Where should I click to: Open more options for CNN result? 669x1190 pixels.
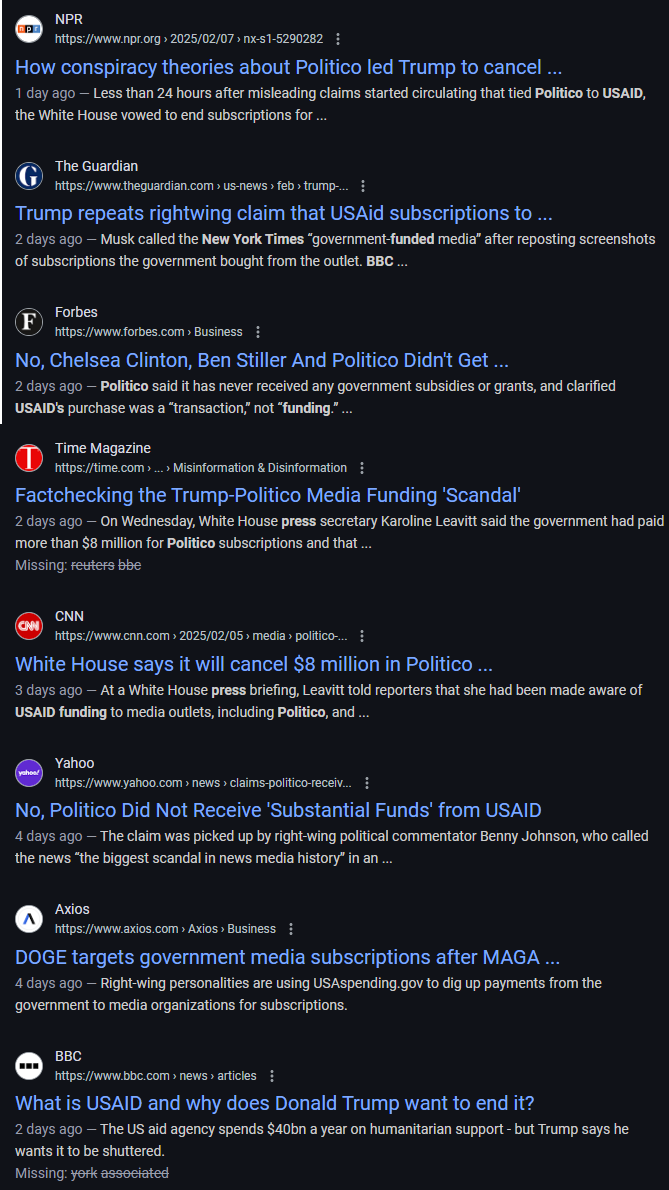pyautogui.click(x=362, y=636)
